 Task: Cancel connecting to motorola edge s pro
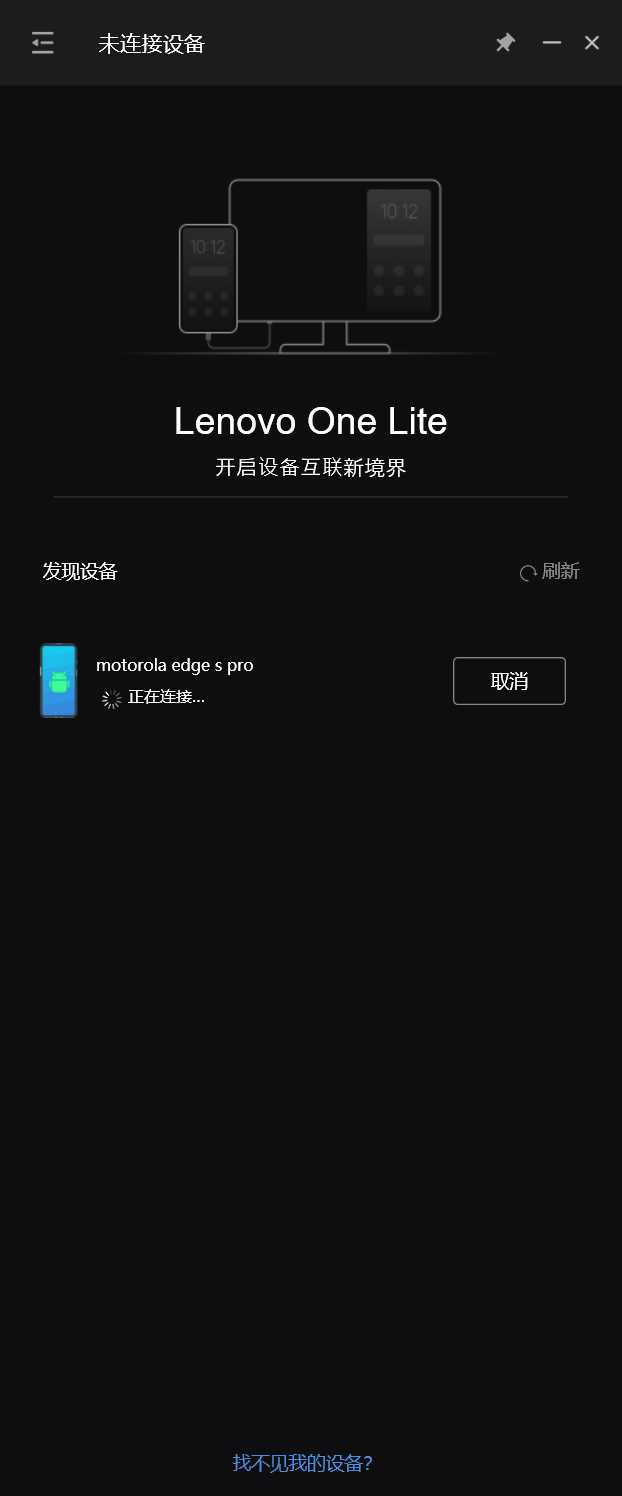coord(509,681)
